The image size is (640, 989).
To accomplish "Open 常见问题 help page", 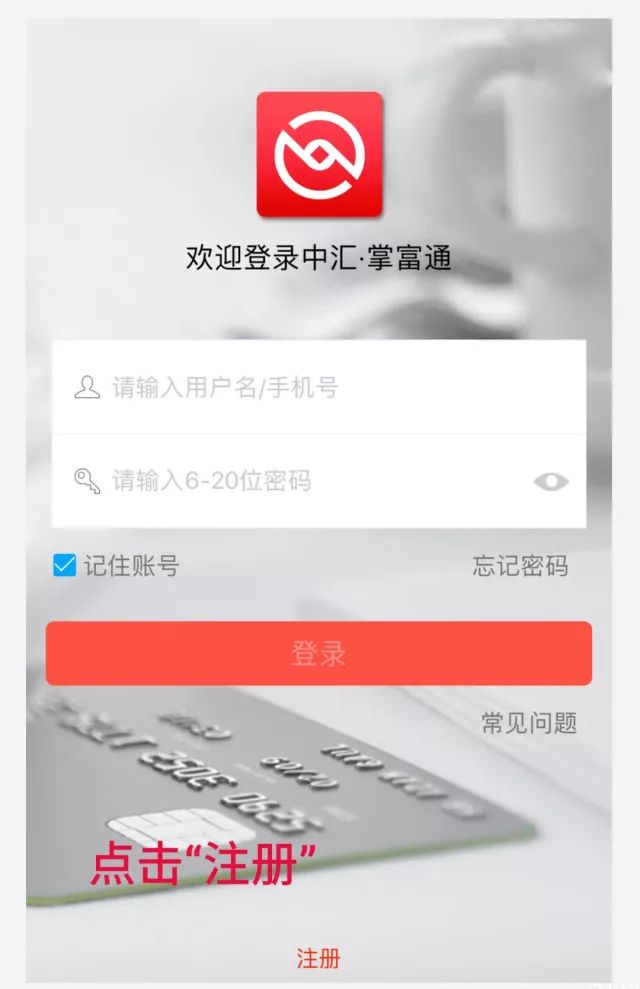I will click(529, 723).
